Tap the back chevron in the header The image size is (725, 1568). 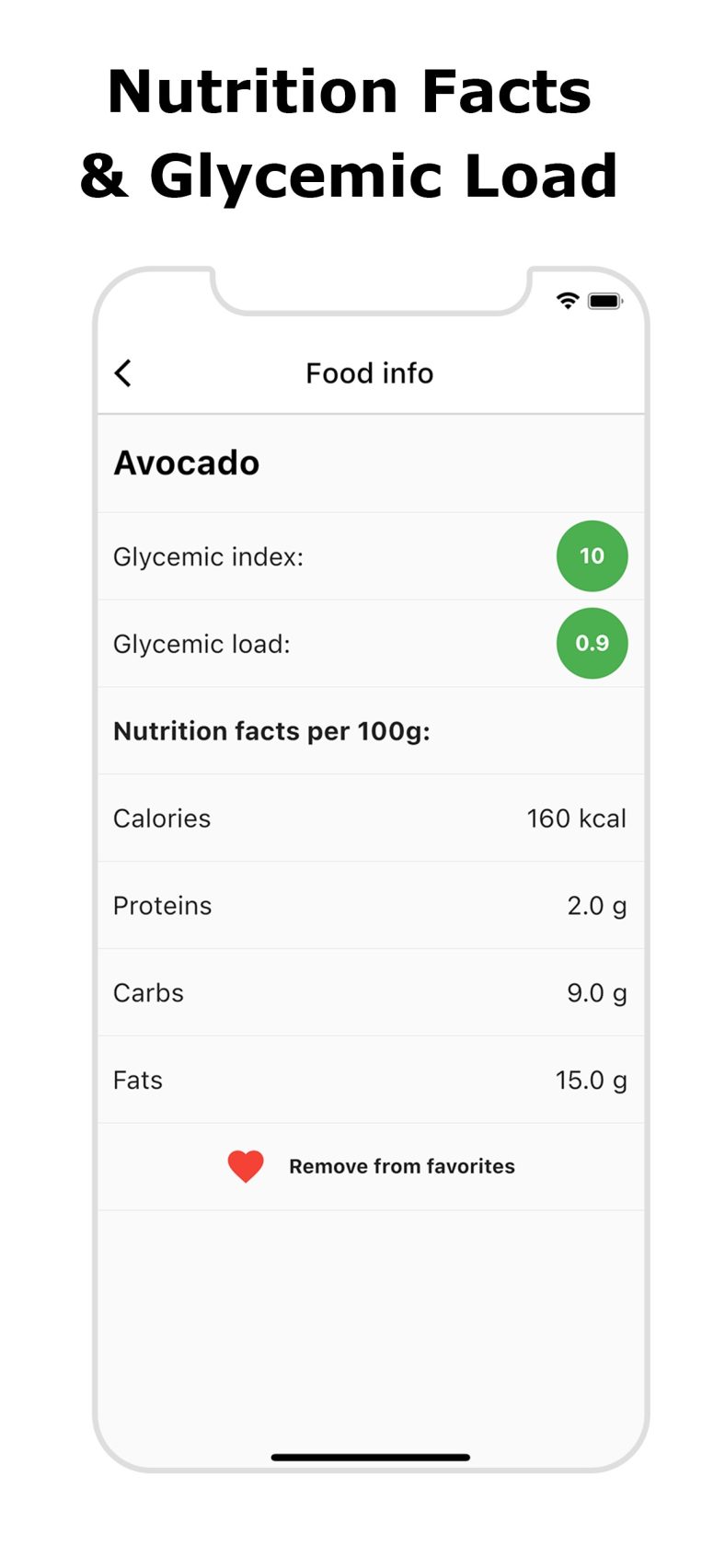click(122, 373)
